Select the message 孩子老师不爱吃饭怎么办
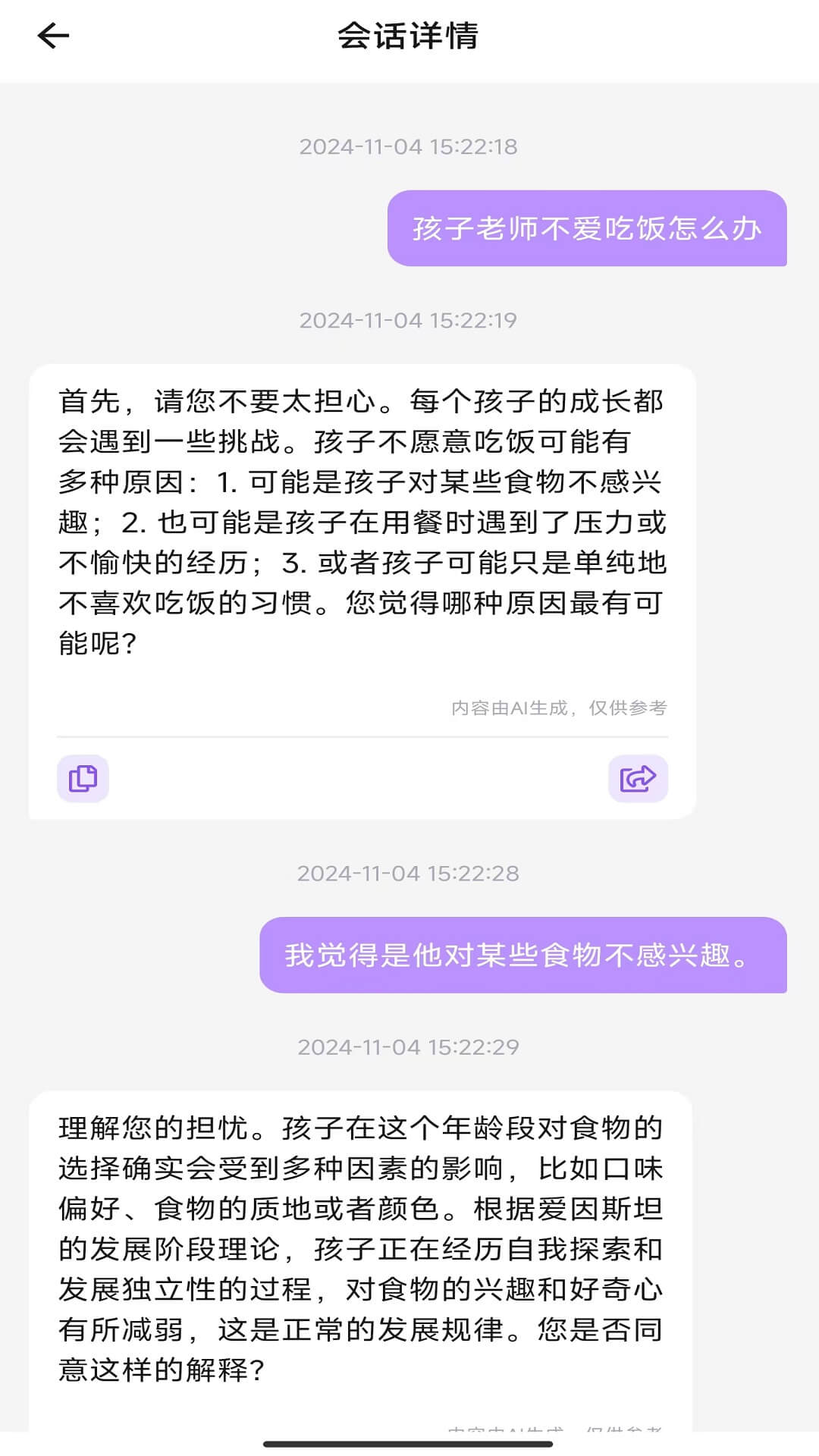The image size is (819, 1456). [x=588, y=228]
